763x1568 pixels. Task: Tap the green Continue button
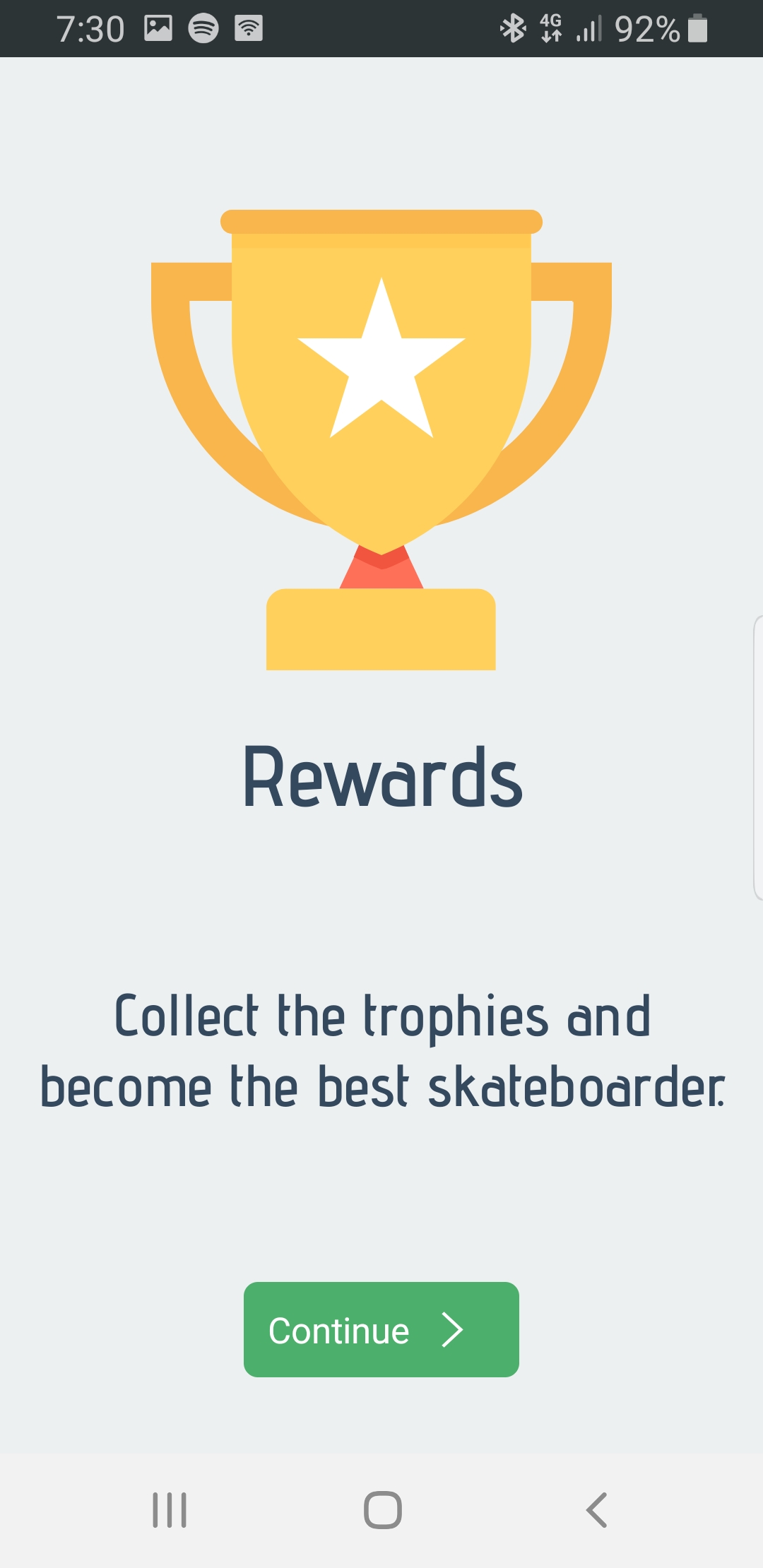point(381,1329)
